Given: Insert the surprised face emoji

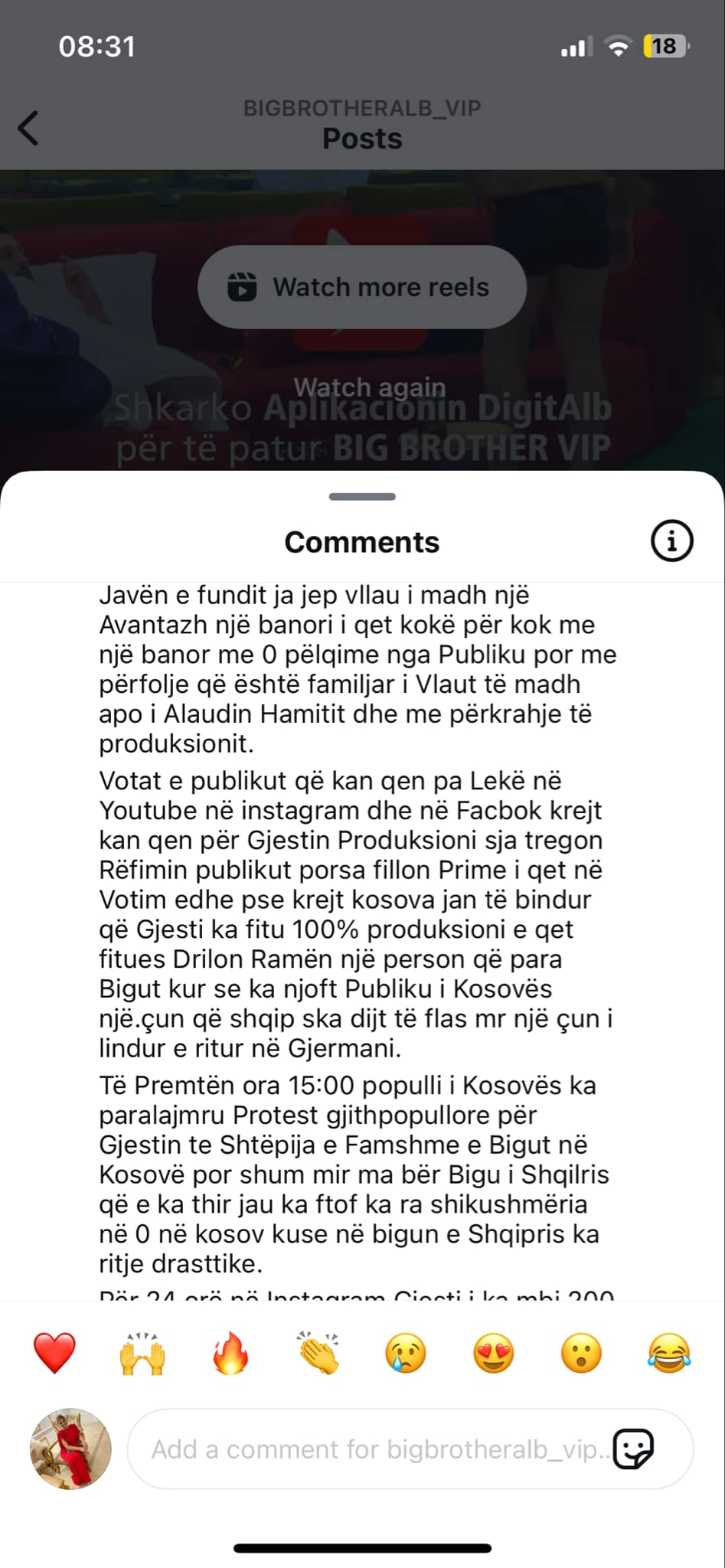Looking at the screenshot, I should click(x=581, y=1353).
